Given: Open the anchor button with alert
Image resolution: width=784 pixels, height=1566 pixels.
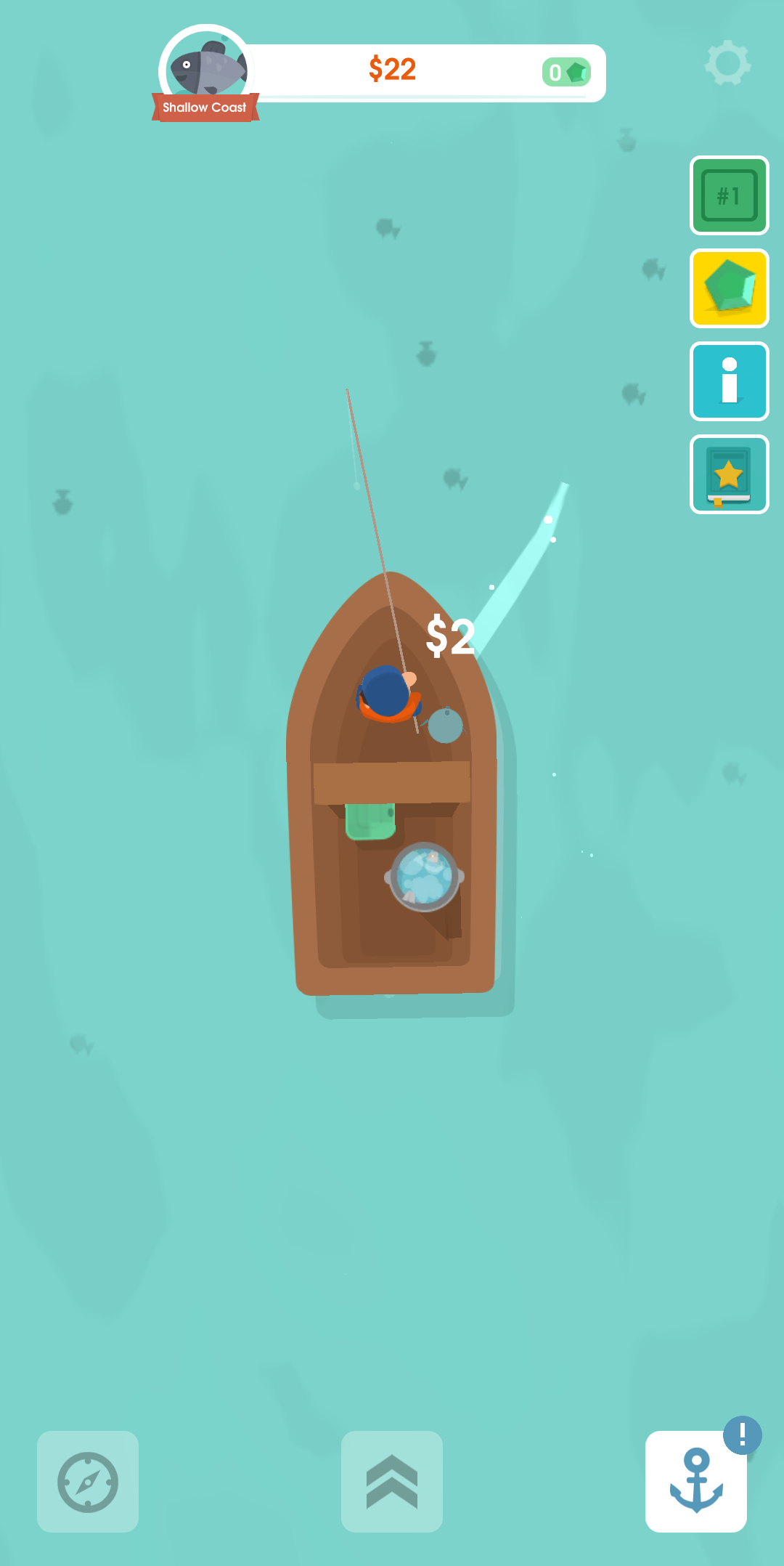Looking at the screenshot, I should (696, 1482).
